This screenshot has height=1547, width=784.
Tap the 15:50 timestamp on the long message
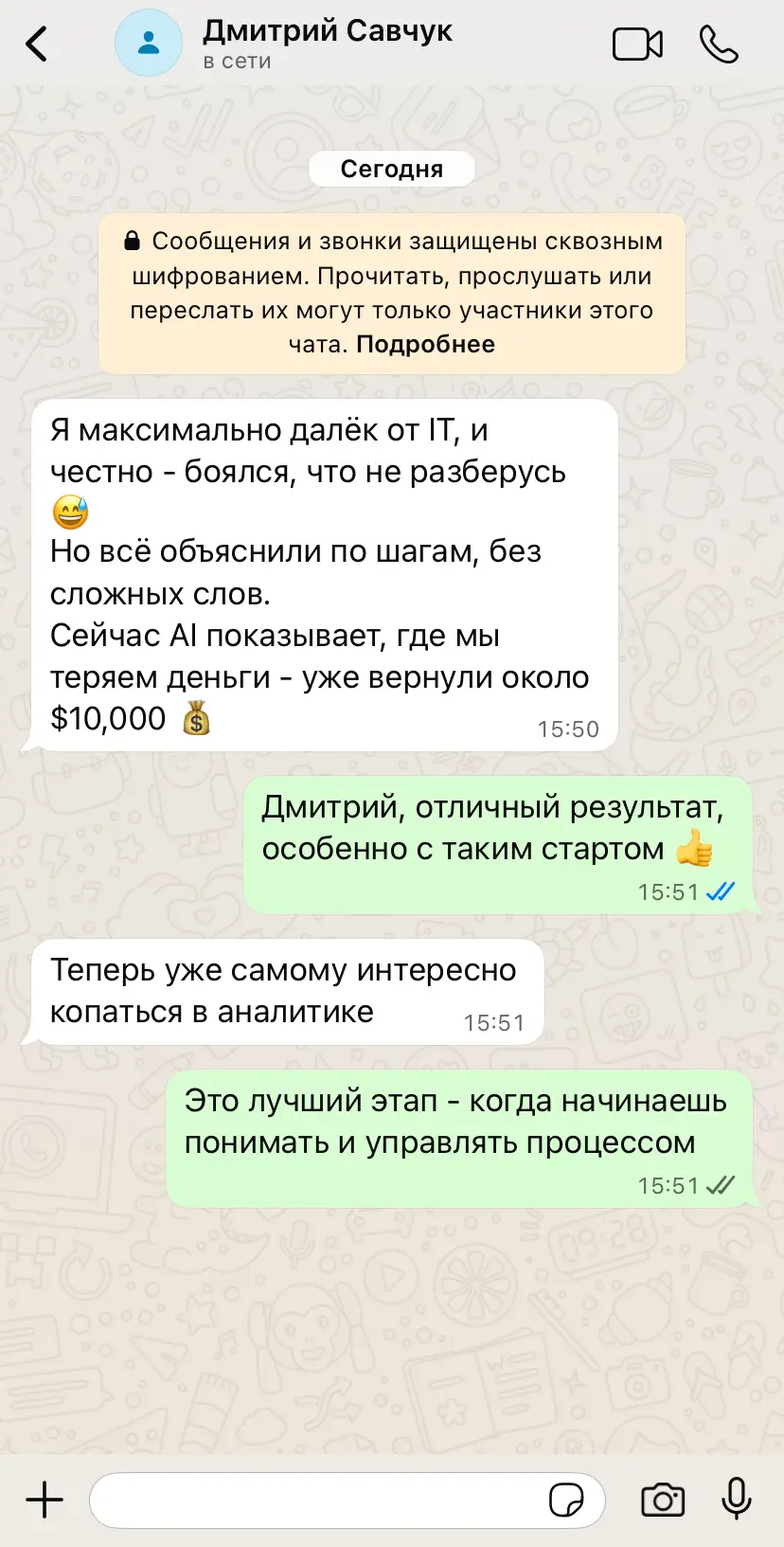[567, 729]
